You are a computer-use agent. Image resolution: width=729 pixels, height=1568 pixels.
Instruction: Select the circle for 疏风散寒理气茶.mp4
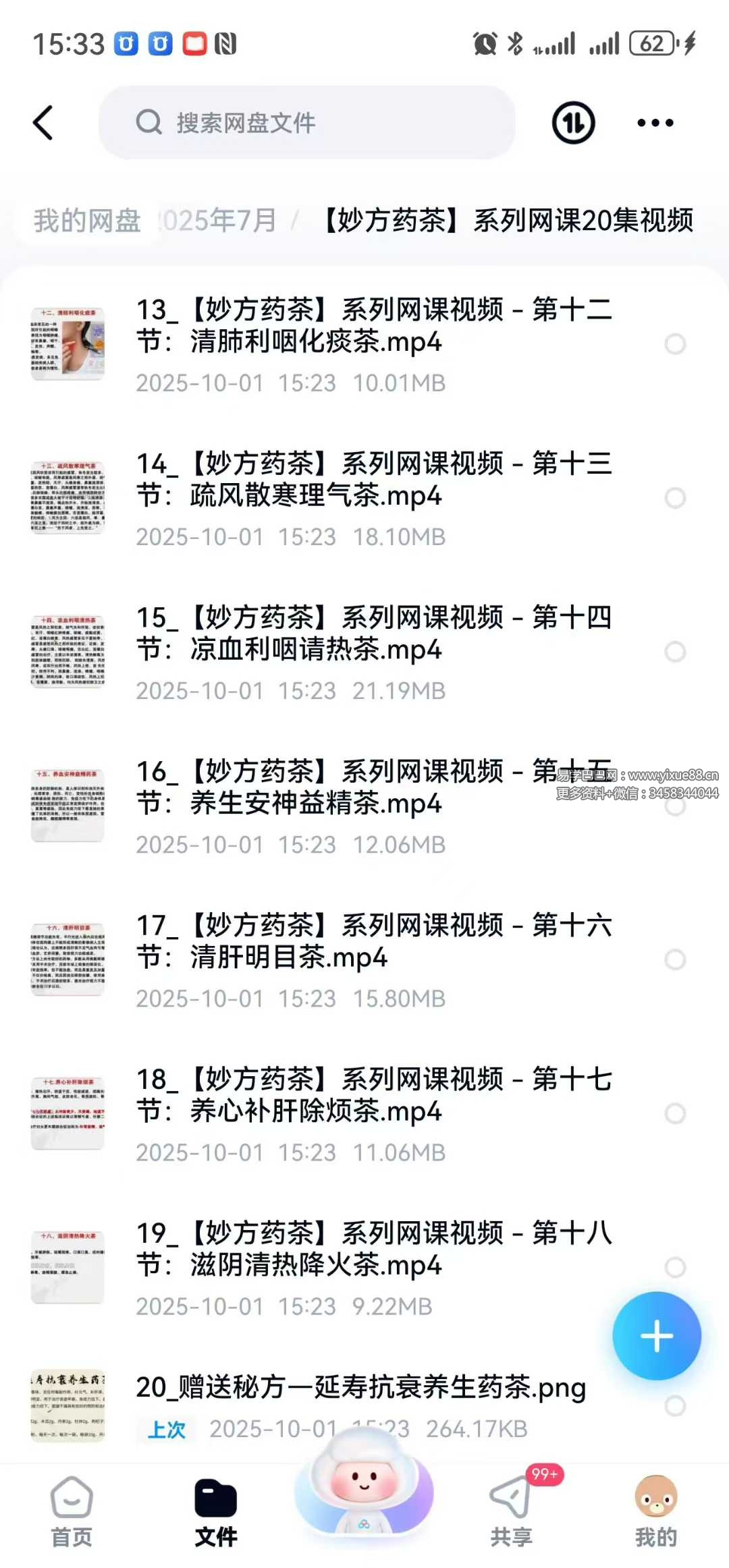coord(675,498)
